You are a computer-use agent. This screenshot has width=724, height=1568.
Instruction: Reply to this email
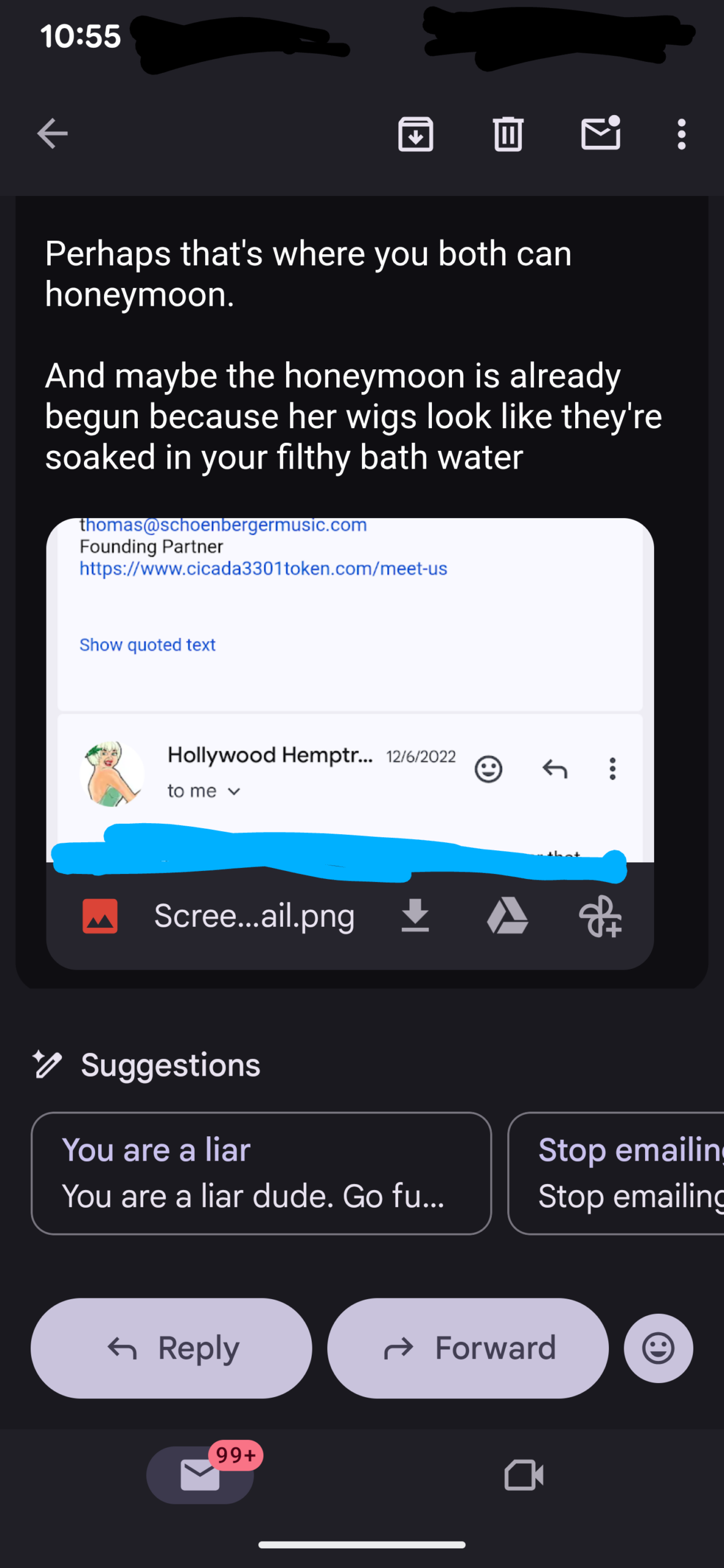click(172, 1348)
